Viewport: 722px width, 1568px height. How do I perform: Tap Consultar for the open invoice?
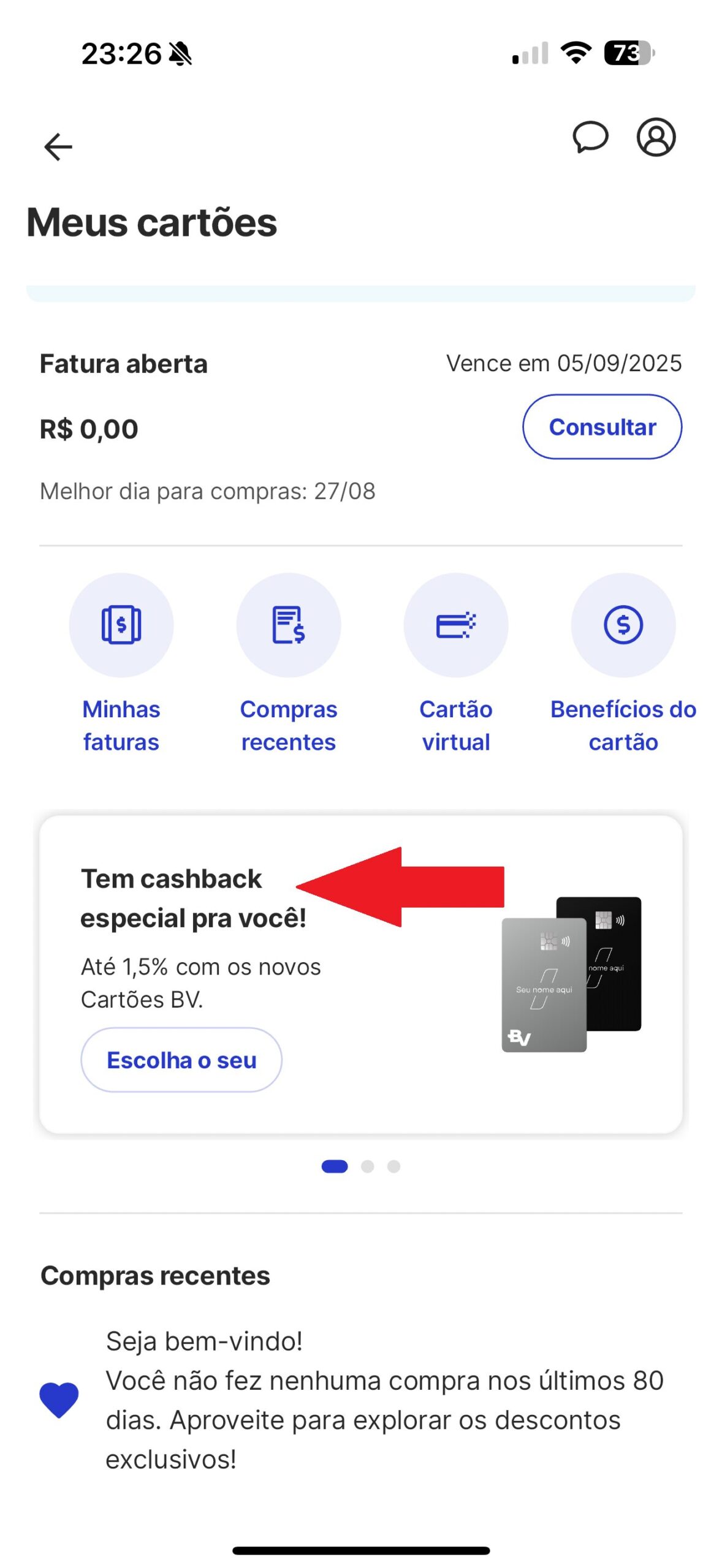[601, 426]
